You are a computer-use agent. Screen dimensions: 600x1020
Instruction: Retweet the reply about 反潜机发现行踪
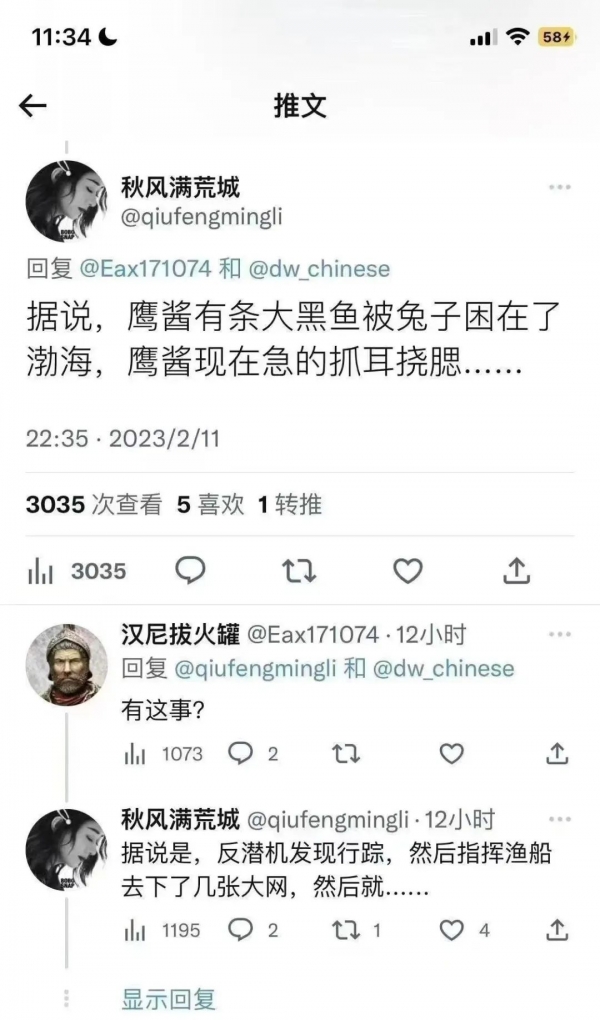coord(346,930)
